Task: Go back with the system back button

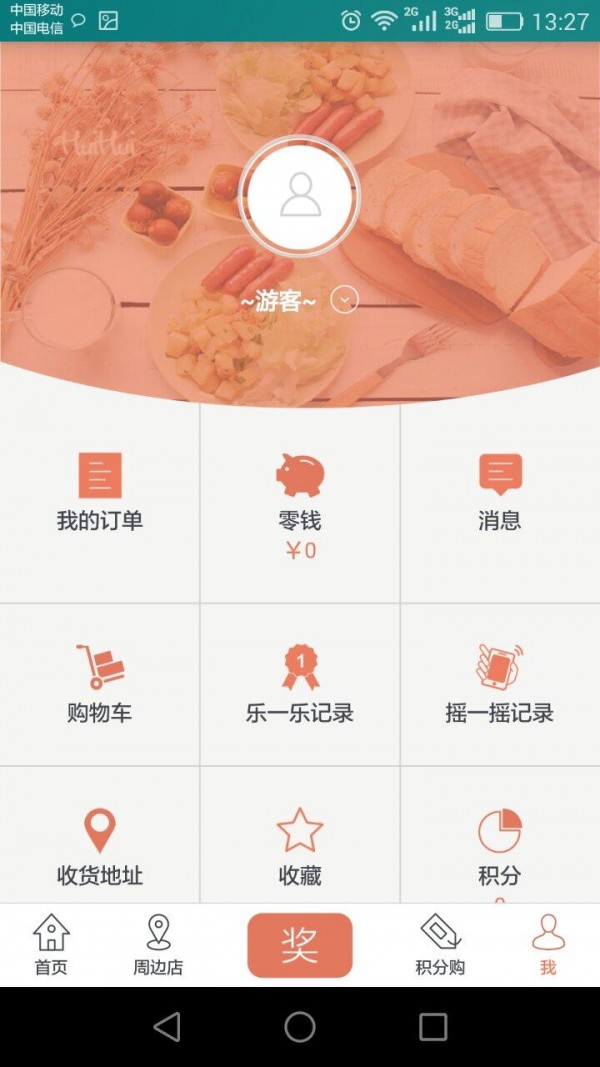Action: point(167,1027)
